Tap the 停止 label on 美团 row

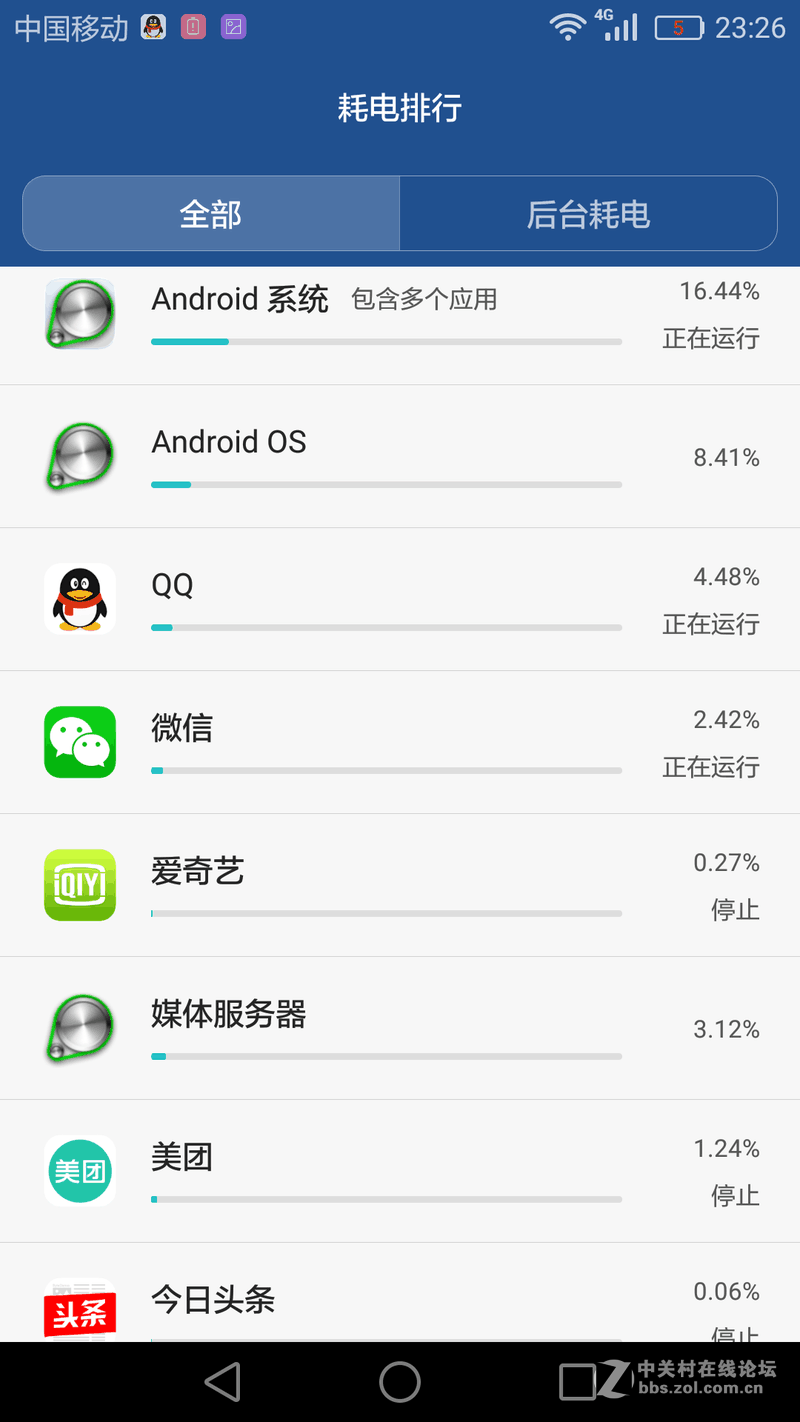click(735, 1196)
